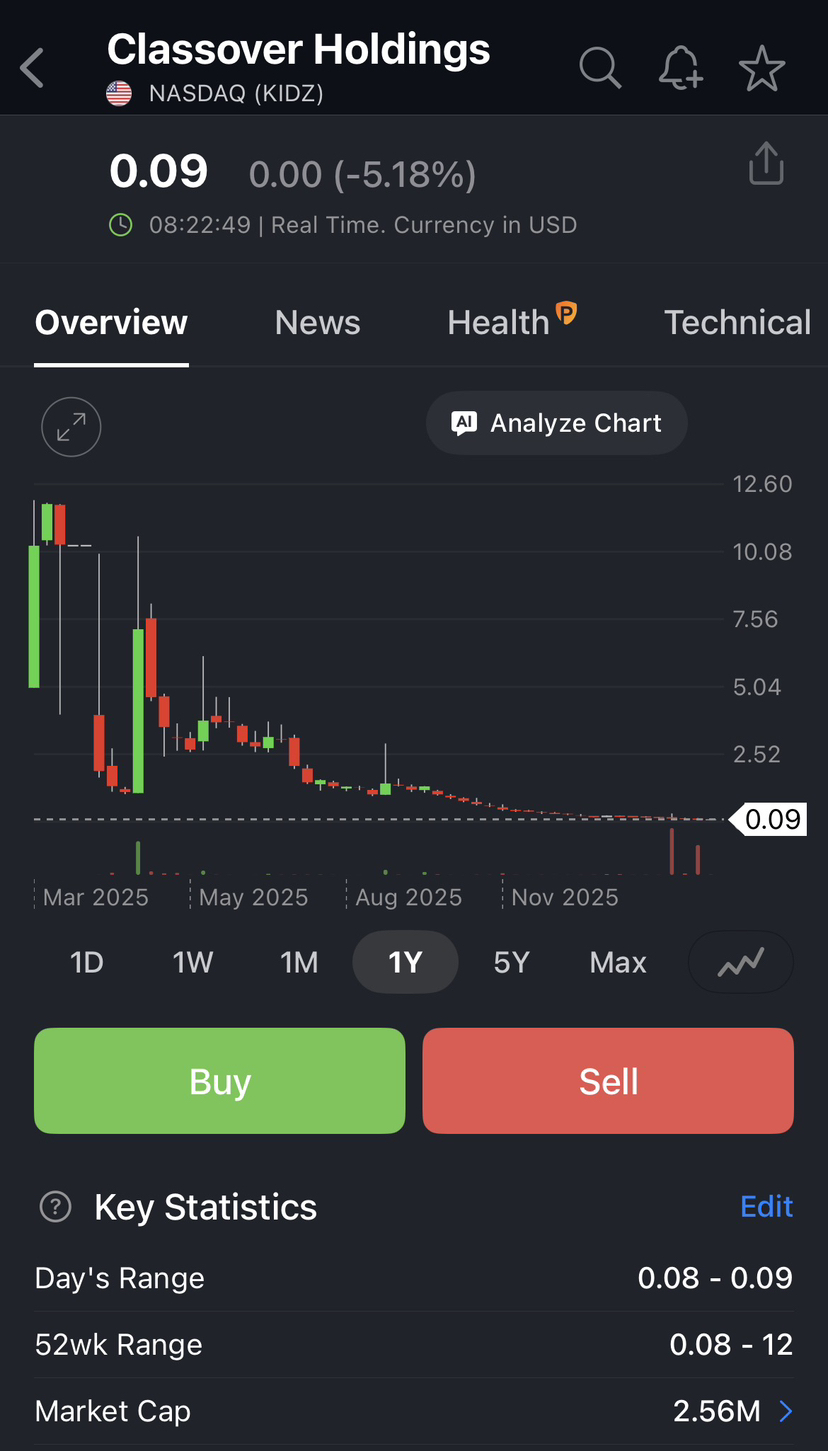Tap the red Sell button
Image resolution: width=828 pixels, height=1451 pixels.
click(608, 1081)
